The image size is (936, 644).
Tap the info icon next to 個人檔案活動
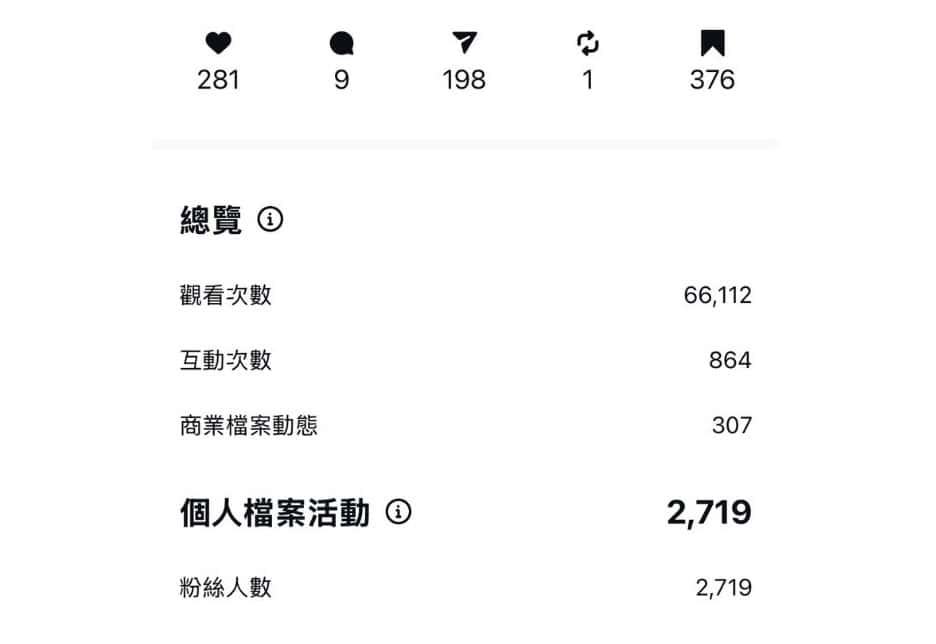(x=398, y=513)
